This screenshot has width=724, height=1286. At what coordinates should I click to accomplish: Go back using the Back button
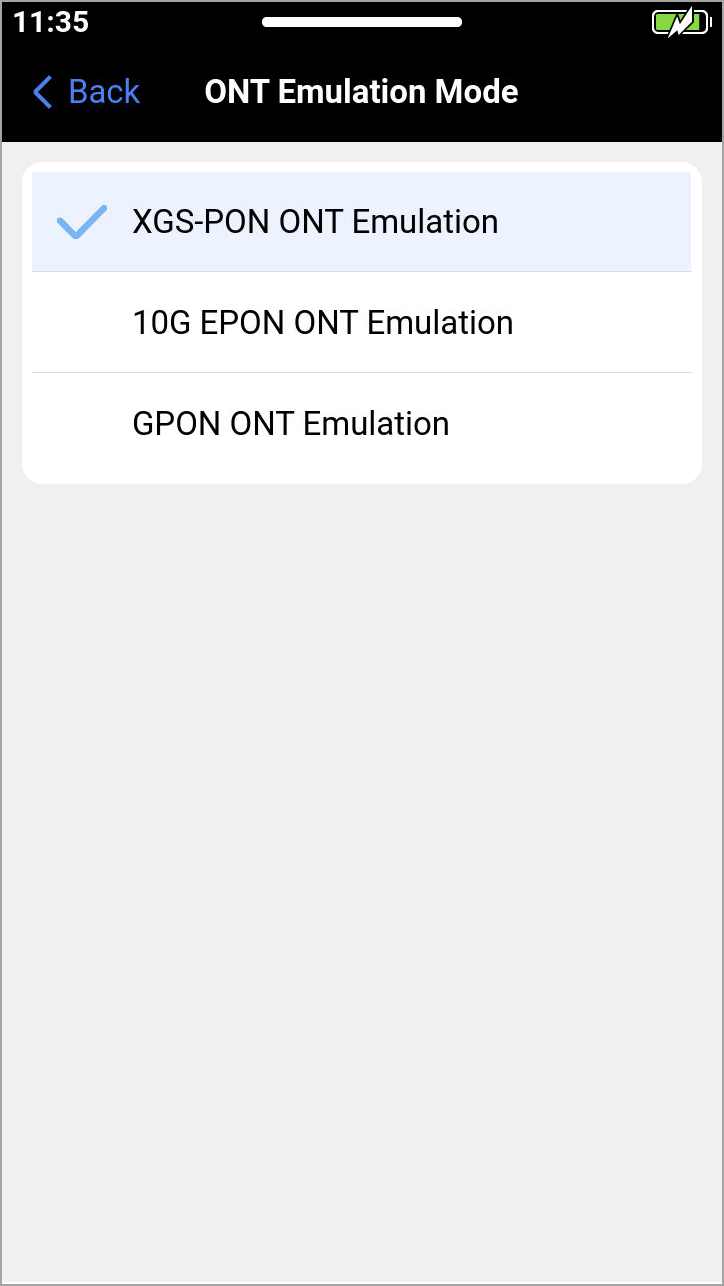click(x=86, y=92)
